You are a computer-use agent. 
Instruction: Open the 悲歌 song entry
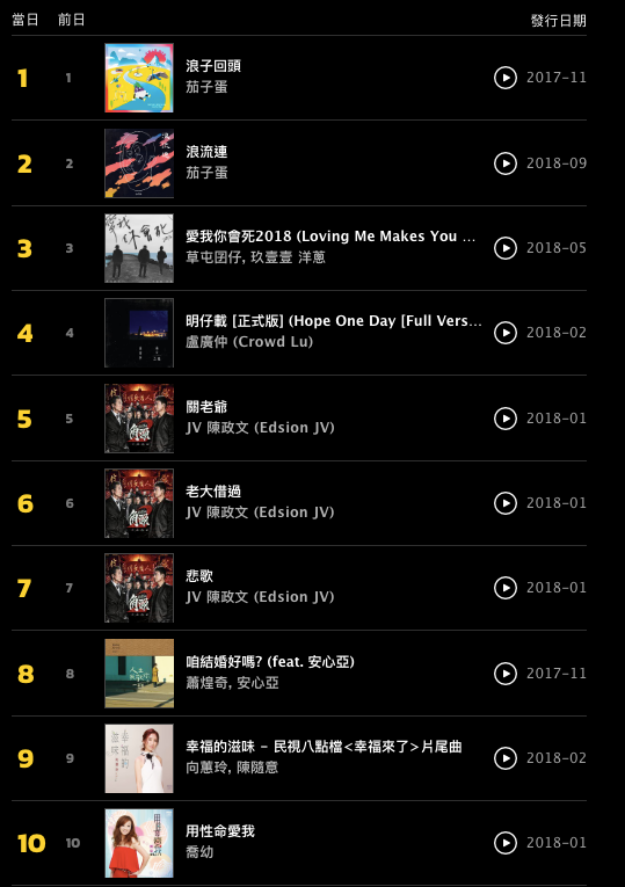[199, 577]
